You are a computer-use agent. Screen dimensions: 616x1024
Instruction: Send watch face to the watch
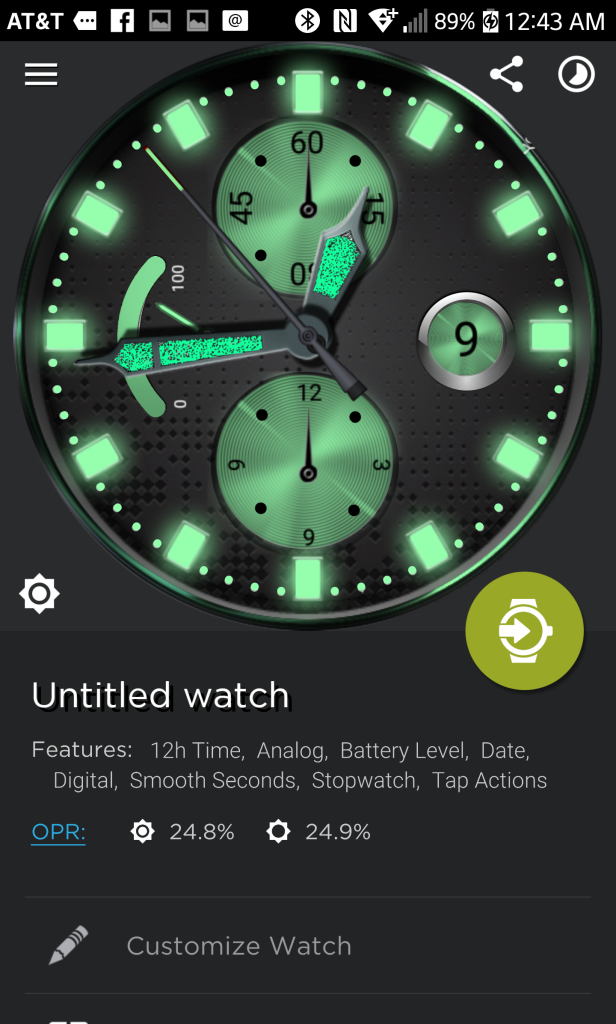(525, 631)
